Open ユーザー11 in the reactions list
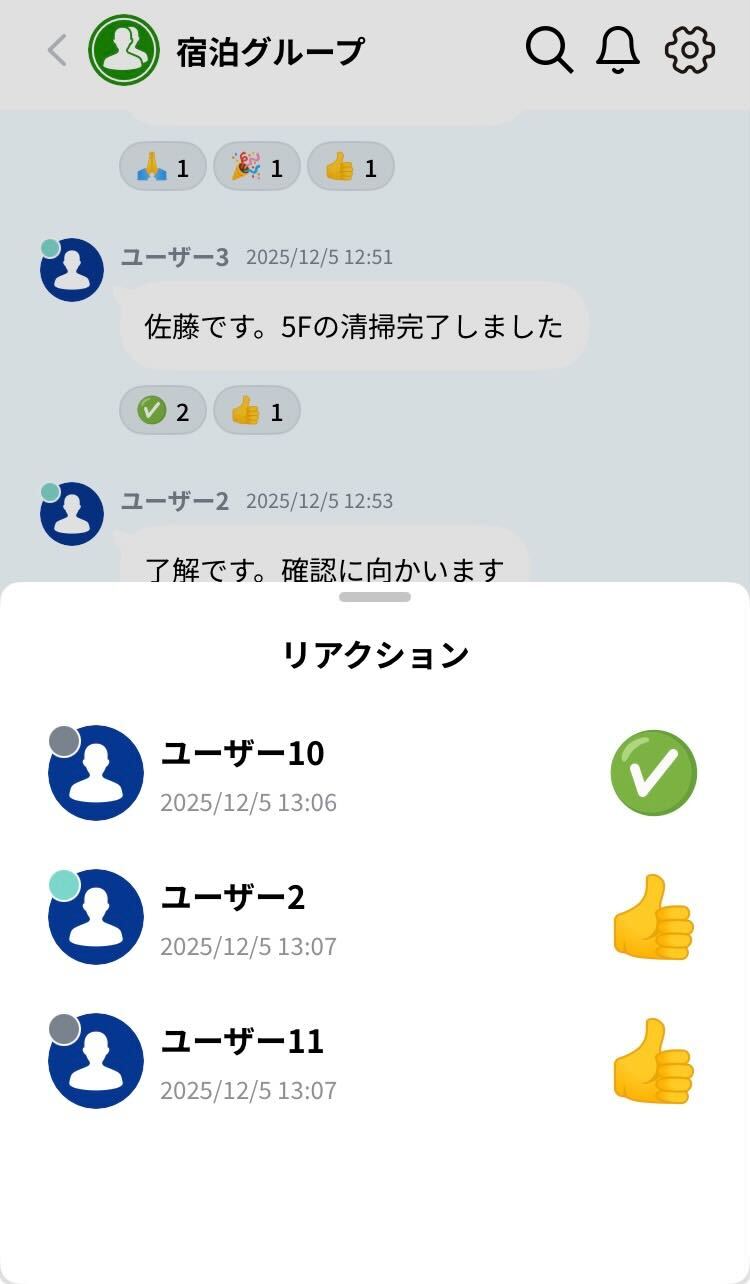750x1284 pixels. pyautogui.click(x=242, y=1061)
